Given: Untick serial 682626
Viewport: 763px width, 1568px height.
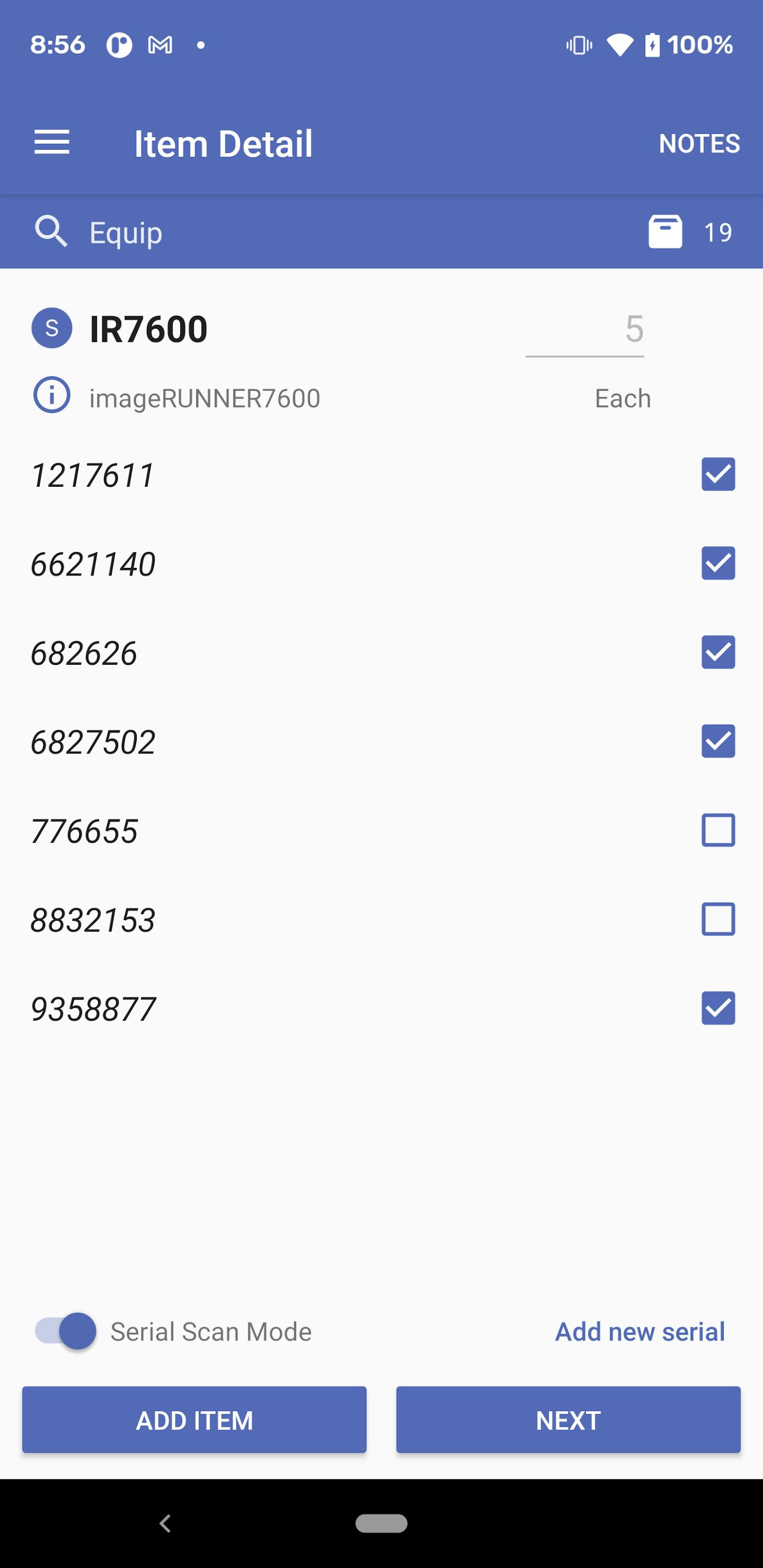Looking at the screenshot, I should coord(718,652).
